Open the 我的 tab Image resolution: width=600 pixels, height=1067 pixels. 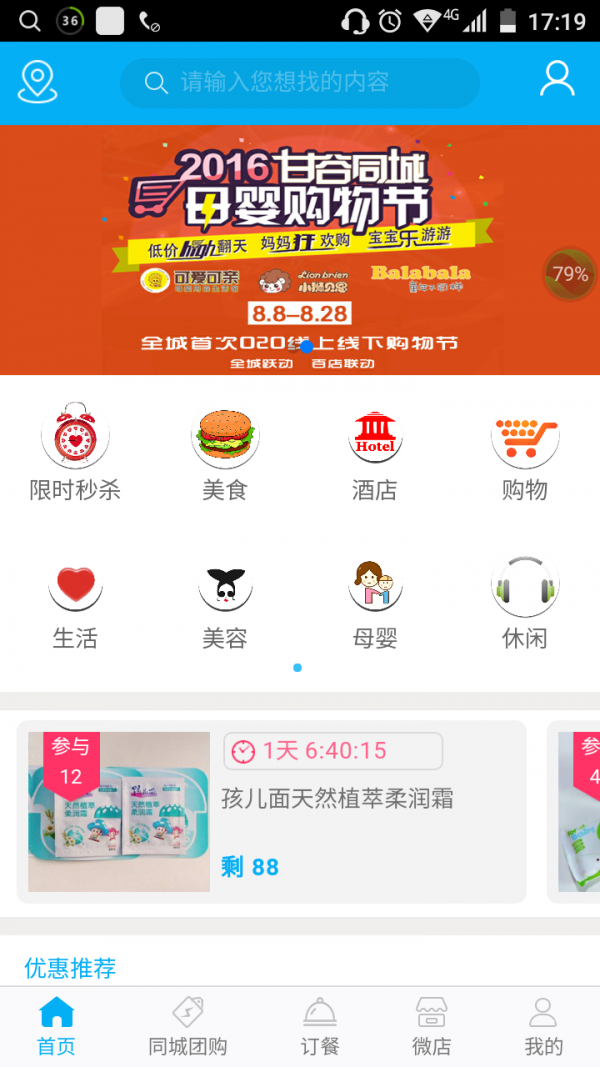[x=544, y=1027]
